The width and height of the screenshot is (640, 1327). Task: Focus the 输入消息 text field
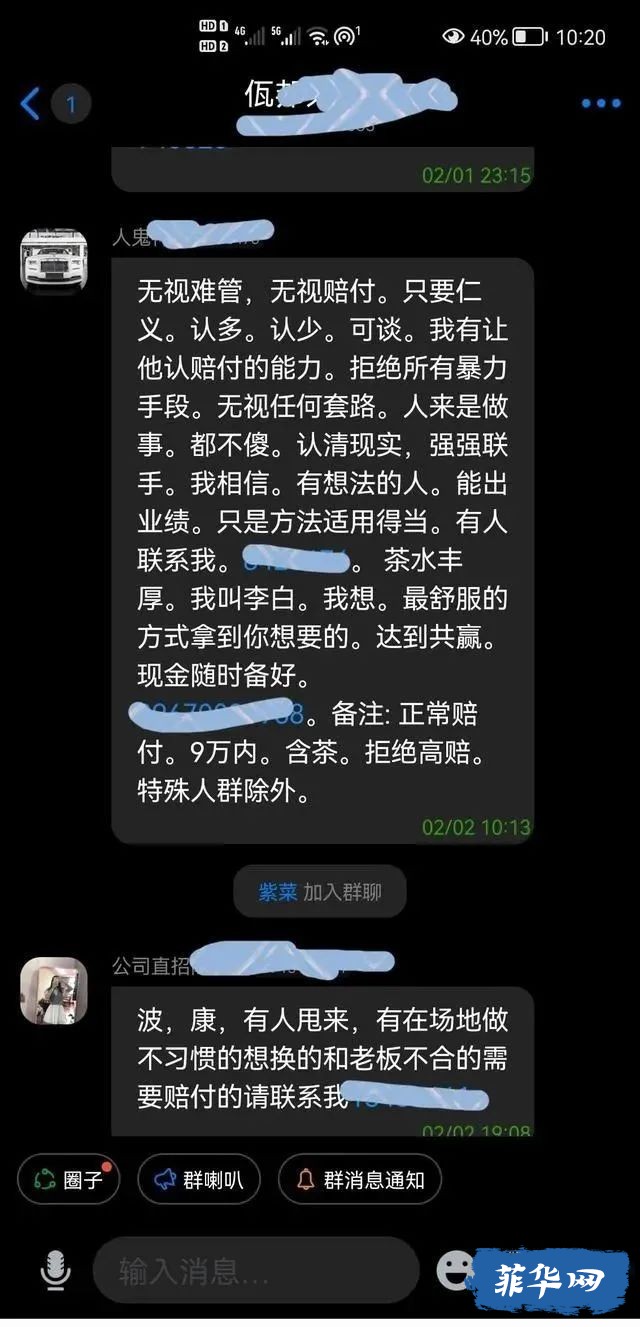[x=255, y=1270]
